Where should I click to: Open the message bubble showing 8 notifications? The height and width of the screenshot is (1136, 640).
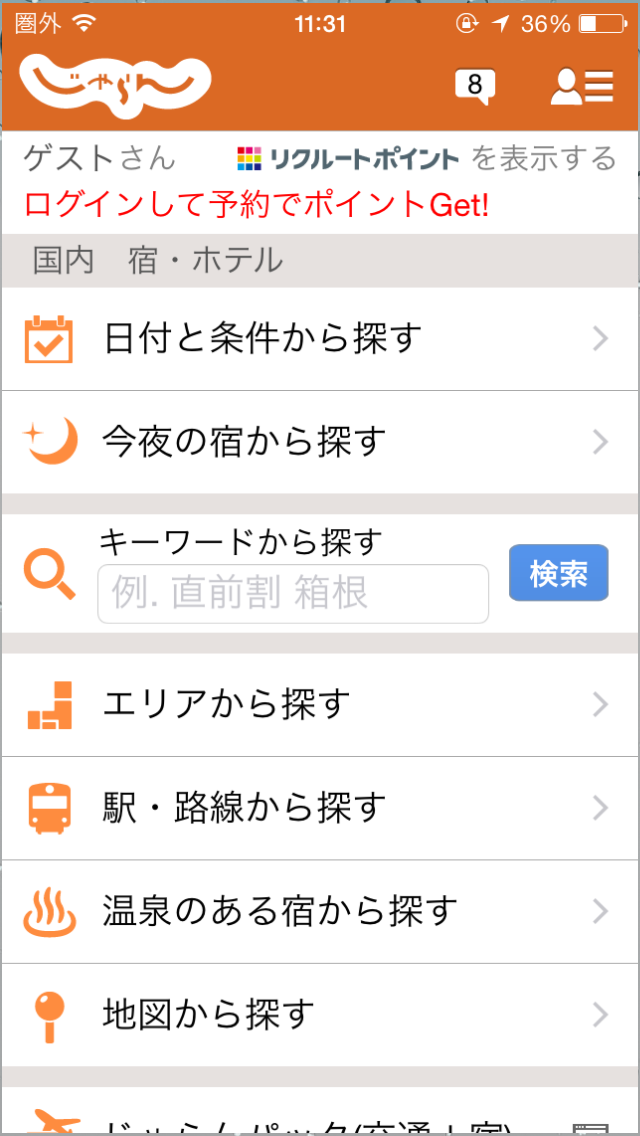click(x=475, y=87)
